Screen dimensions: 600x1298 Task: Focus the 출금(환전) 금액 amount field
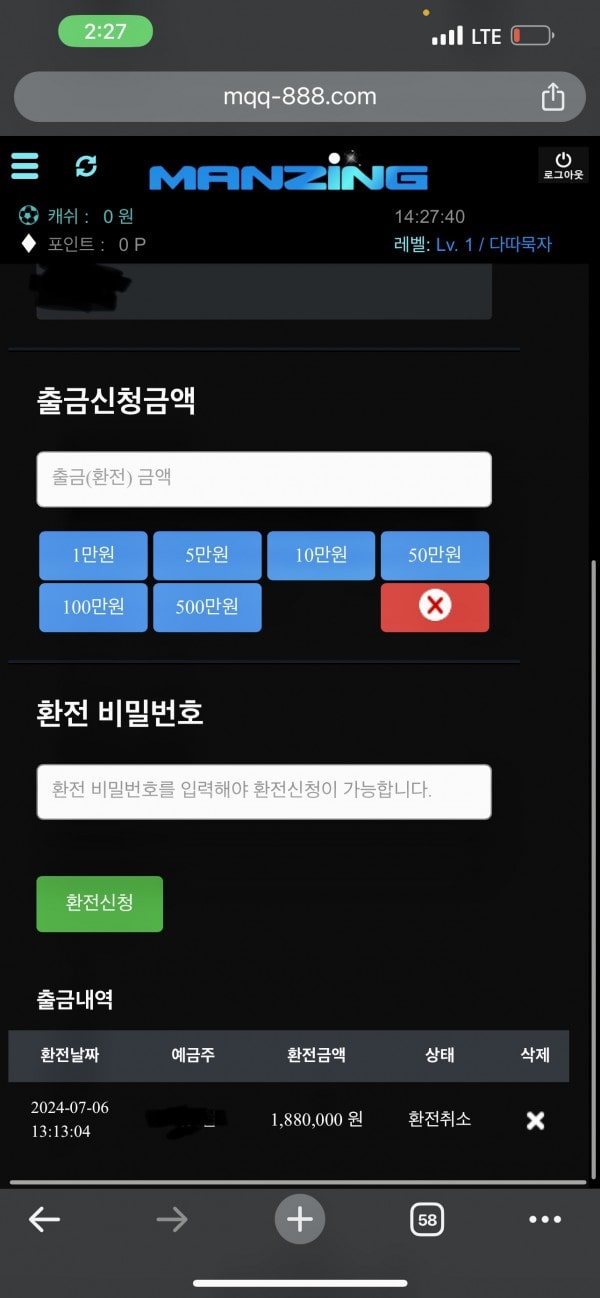click(x=264, y=479)
